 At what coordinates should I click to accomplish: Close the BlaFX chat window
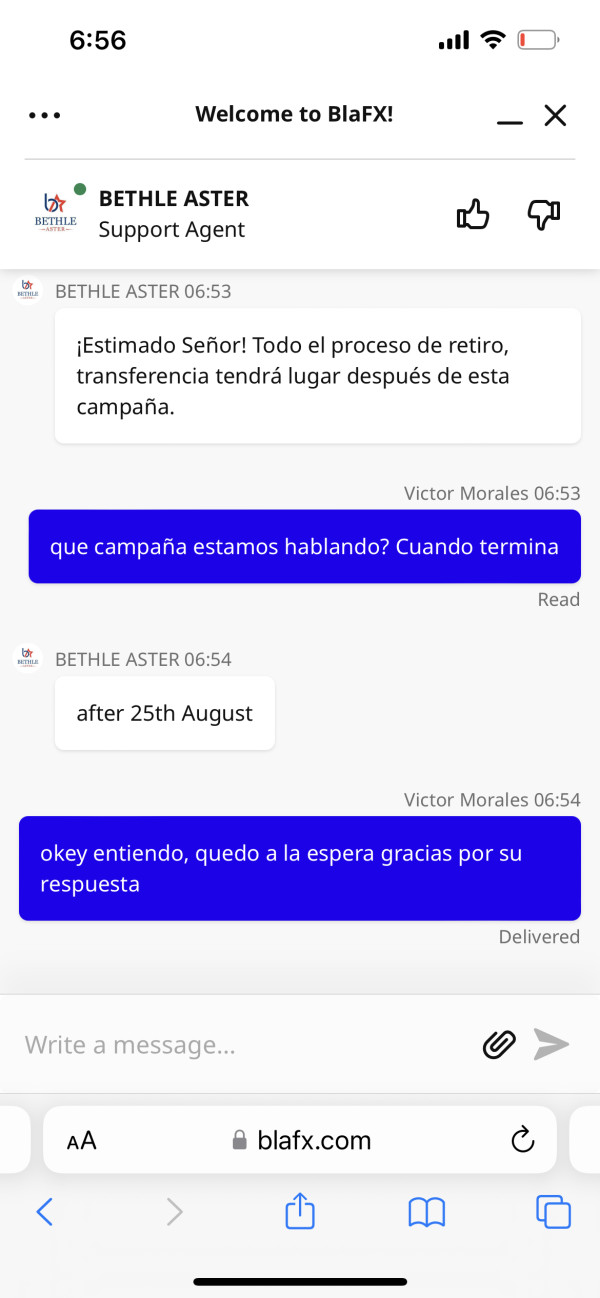pos(555,115)
